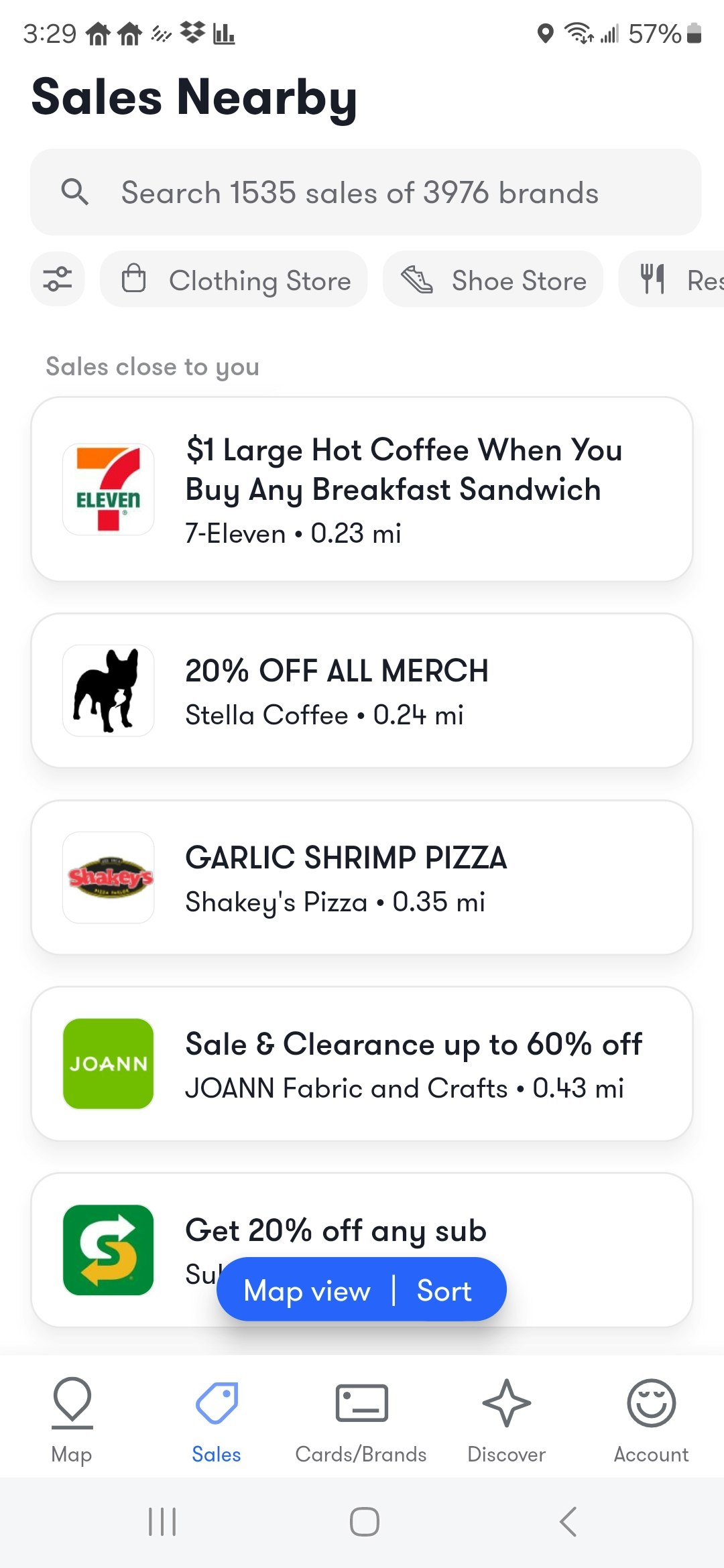Switch to Map view

[x=307, y=1290]
